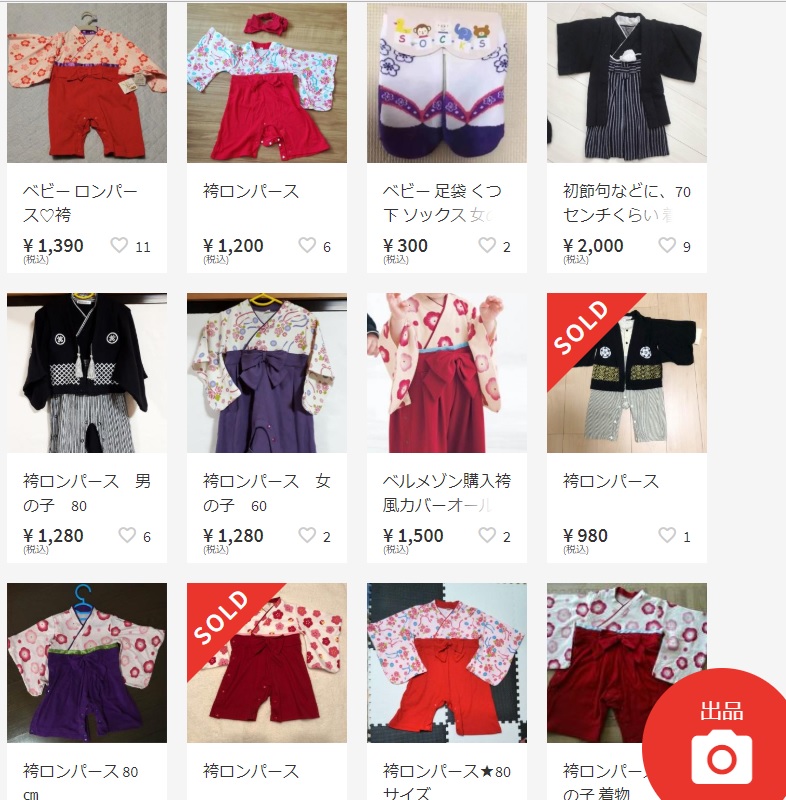
Task: Like the 女の子 60 romper listing
Action: pos(307,535)
